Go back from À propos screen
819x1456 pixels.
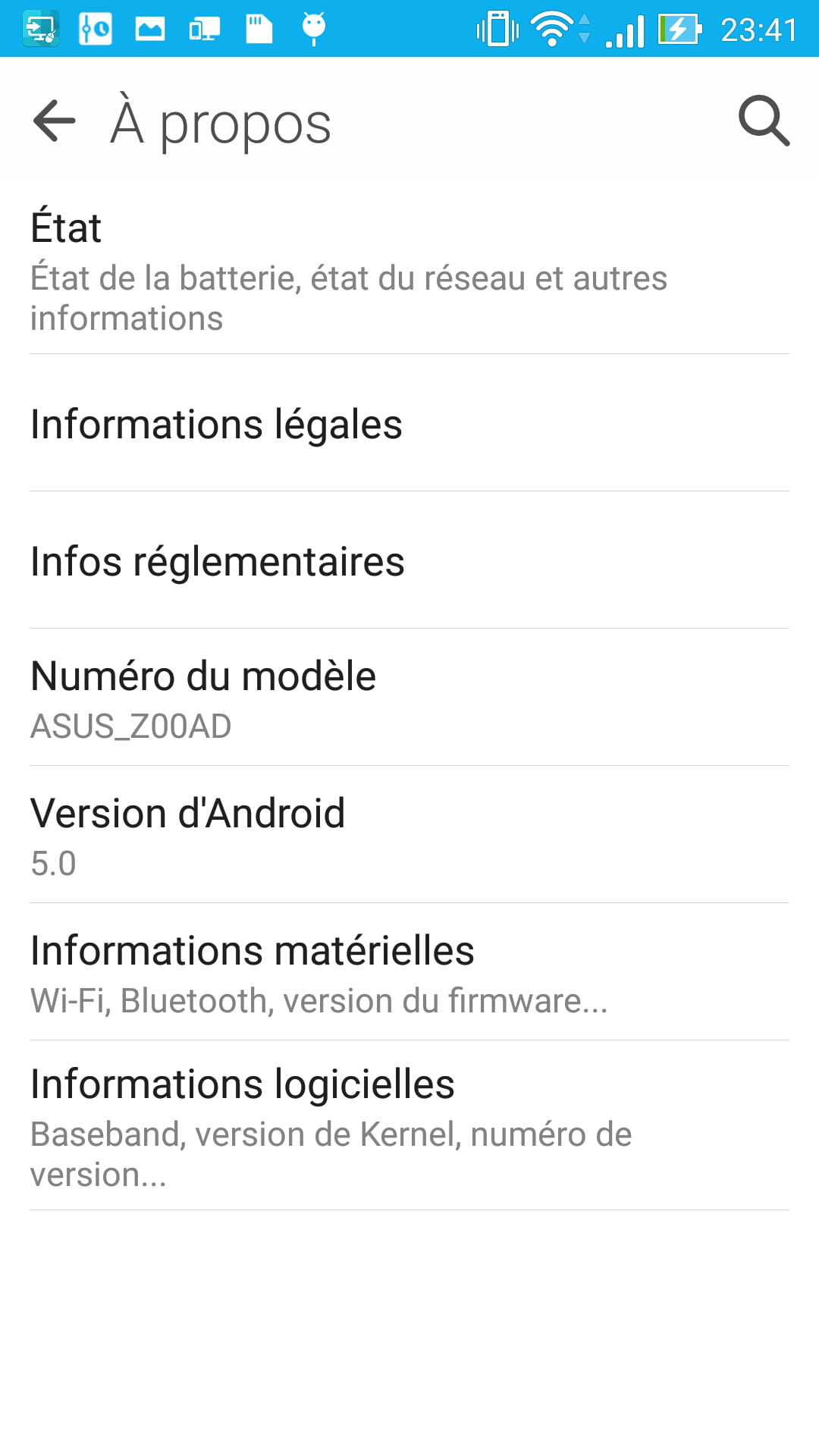tap(55, 121)
